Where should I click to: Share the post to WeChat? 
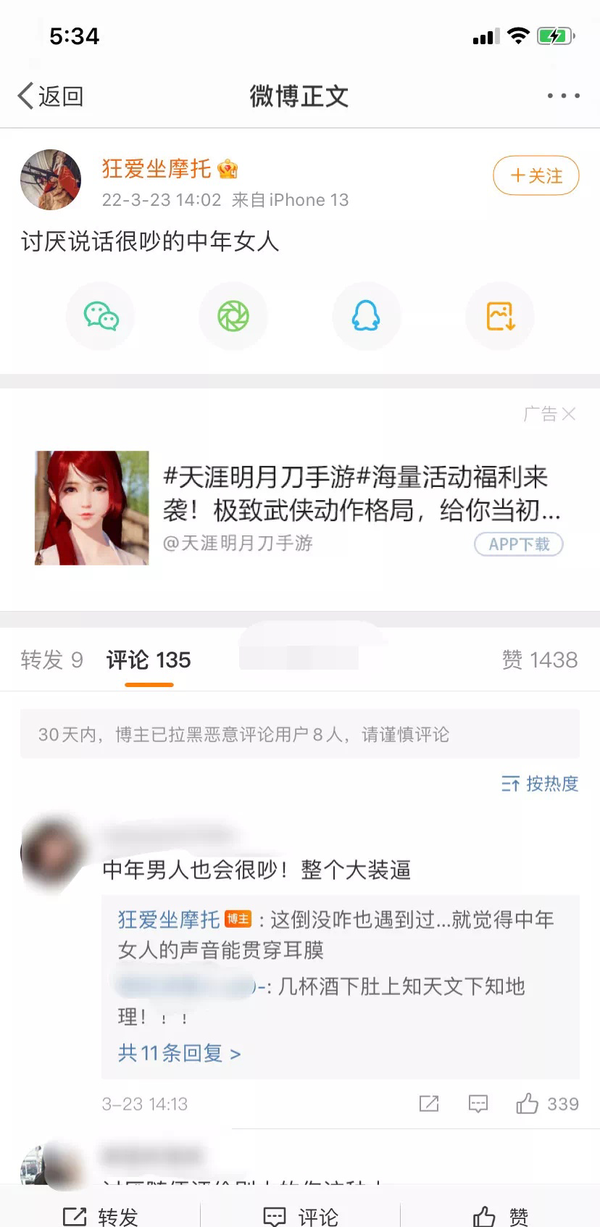coord(100,316)
